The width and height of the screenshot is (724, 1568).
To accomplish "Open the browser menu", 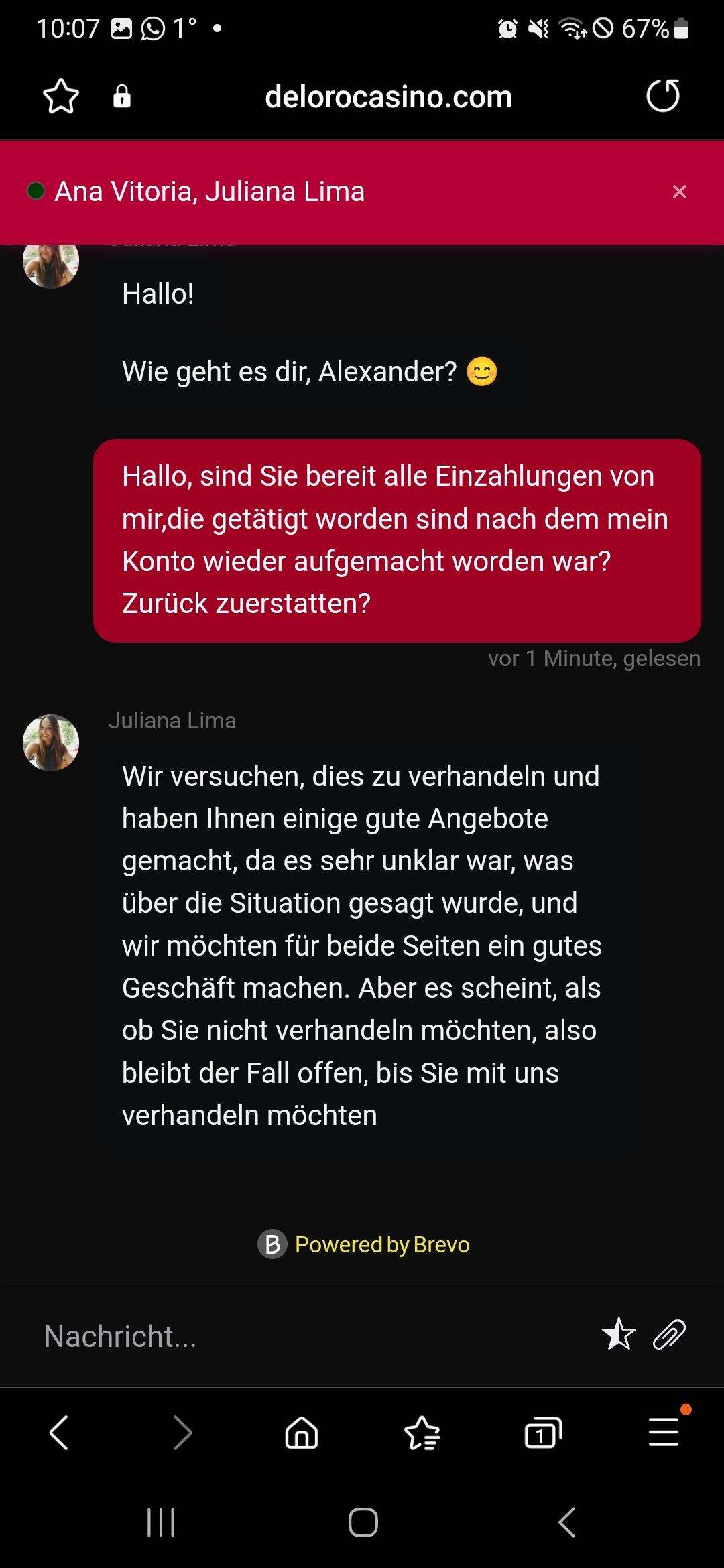I will tap(664, 1432).
